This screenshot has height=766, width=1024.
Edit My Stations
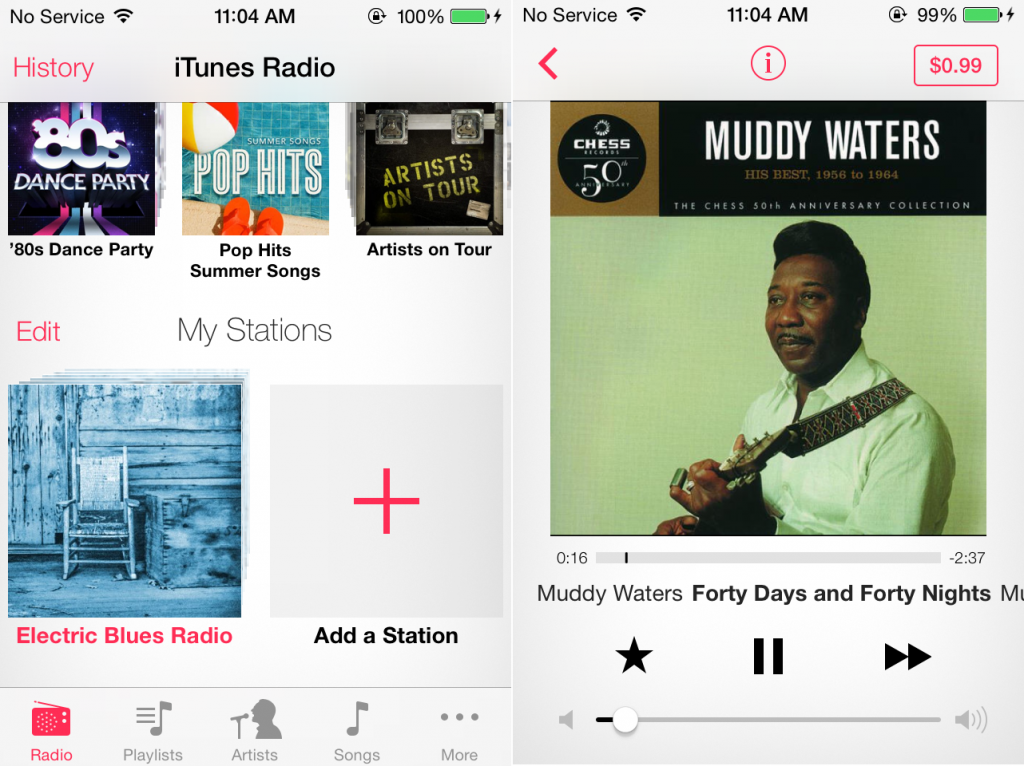coord(38,332)
